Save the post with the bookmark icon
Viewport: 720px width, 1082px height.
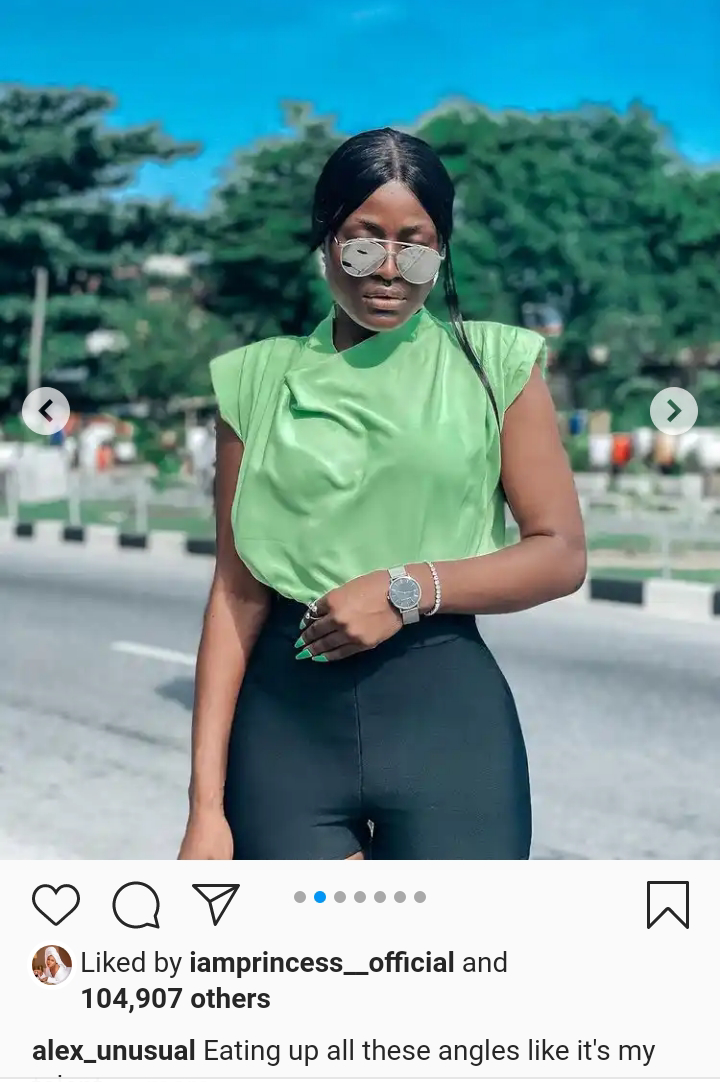667,905
